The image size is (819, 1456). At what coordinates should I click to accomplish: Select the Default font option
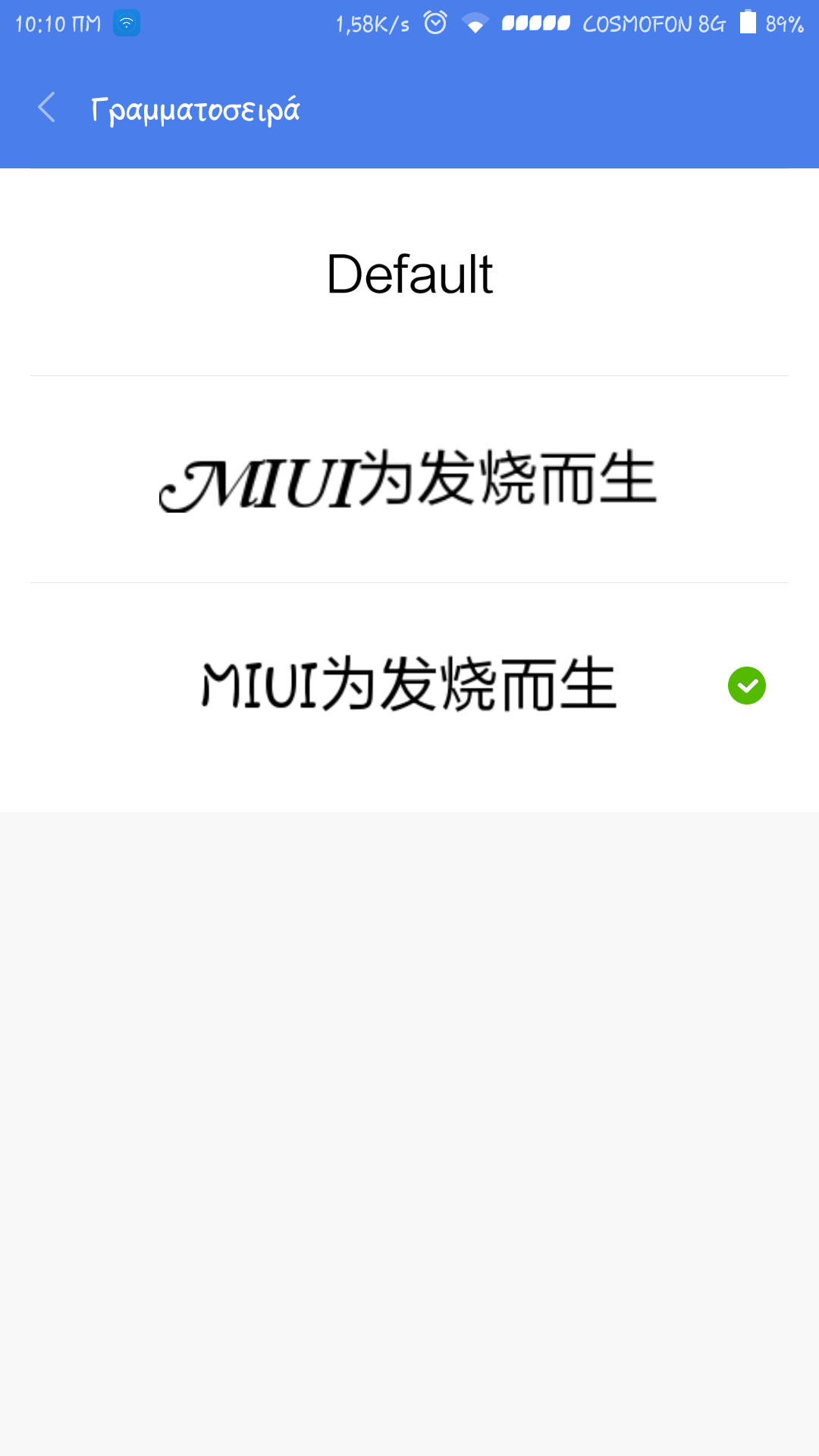point(409,273)
